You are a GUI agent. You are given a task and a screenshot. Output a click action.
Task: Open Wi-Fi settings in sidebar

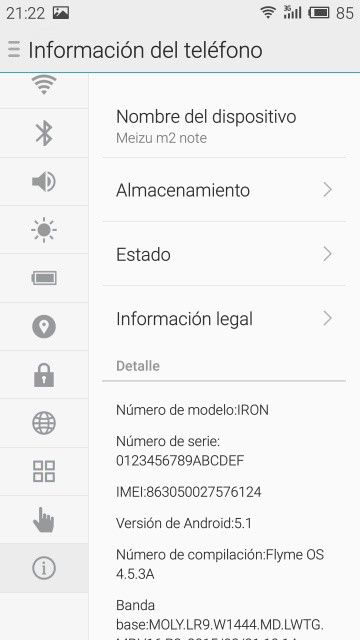click(44, 85)
